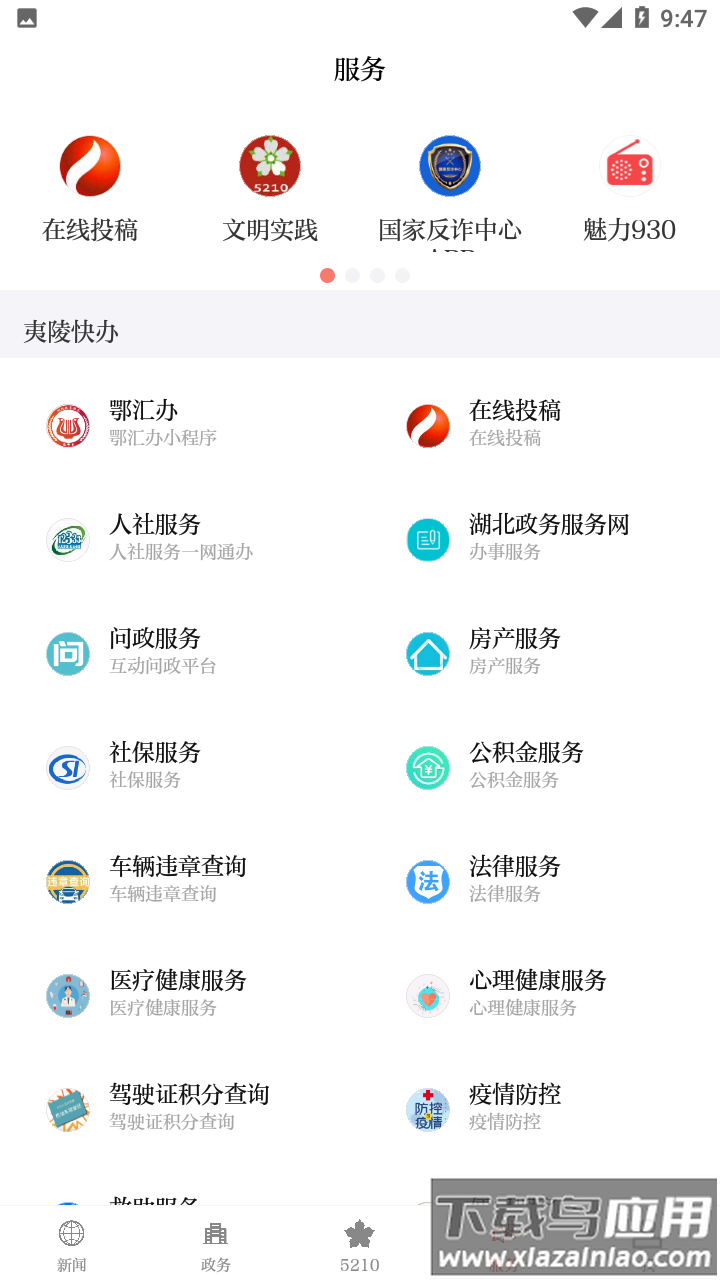Screen dimensions: 720x1280
Task: Open the 文明实践 plum blossom icon
Action: (270, 165)
